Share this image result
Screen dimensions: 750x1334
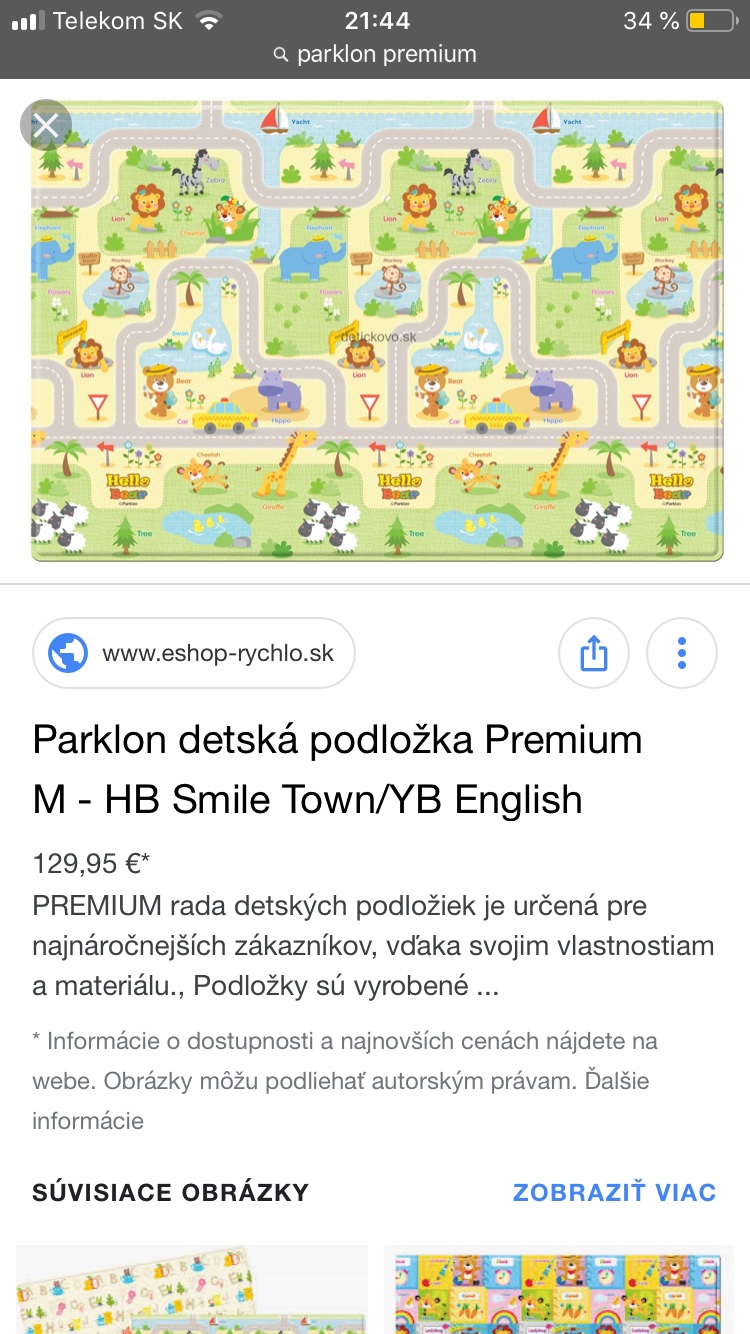[x=593, y=654]
